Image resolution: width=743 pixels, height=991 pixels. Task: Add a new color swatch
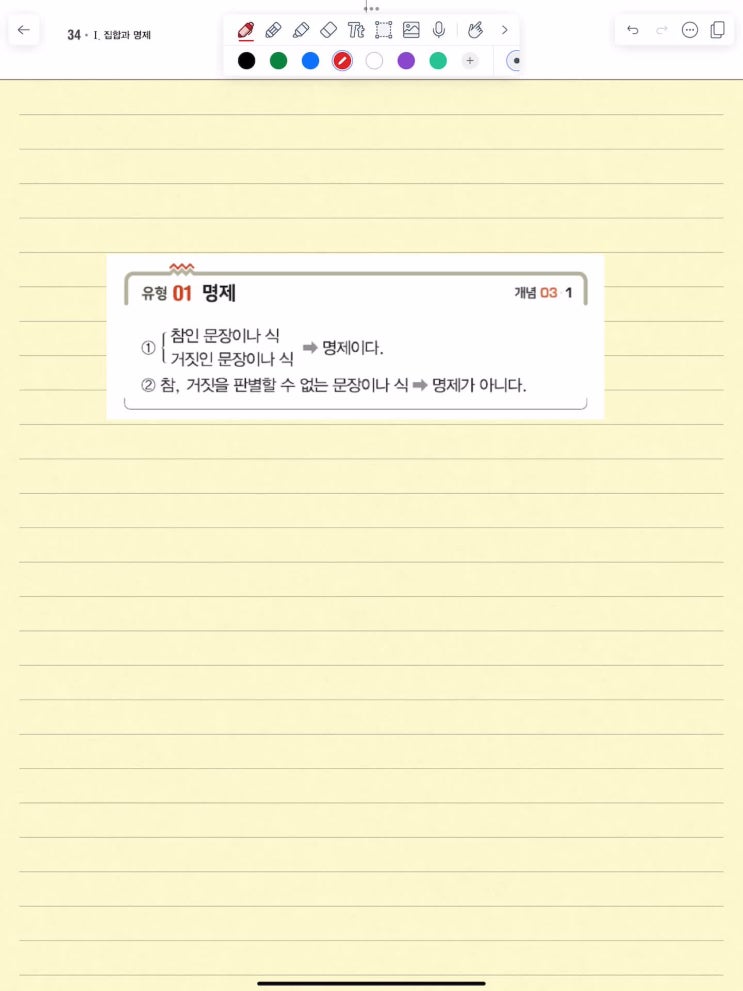point(470,61)
